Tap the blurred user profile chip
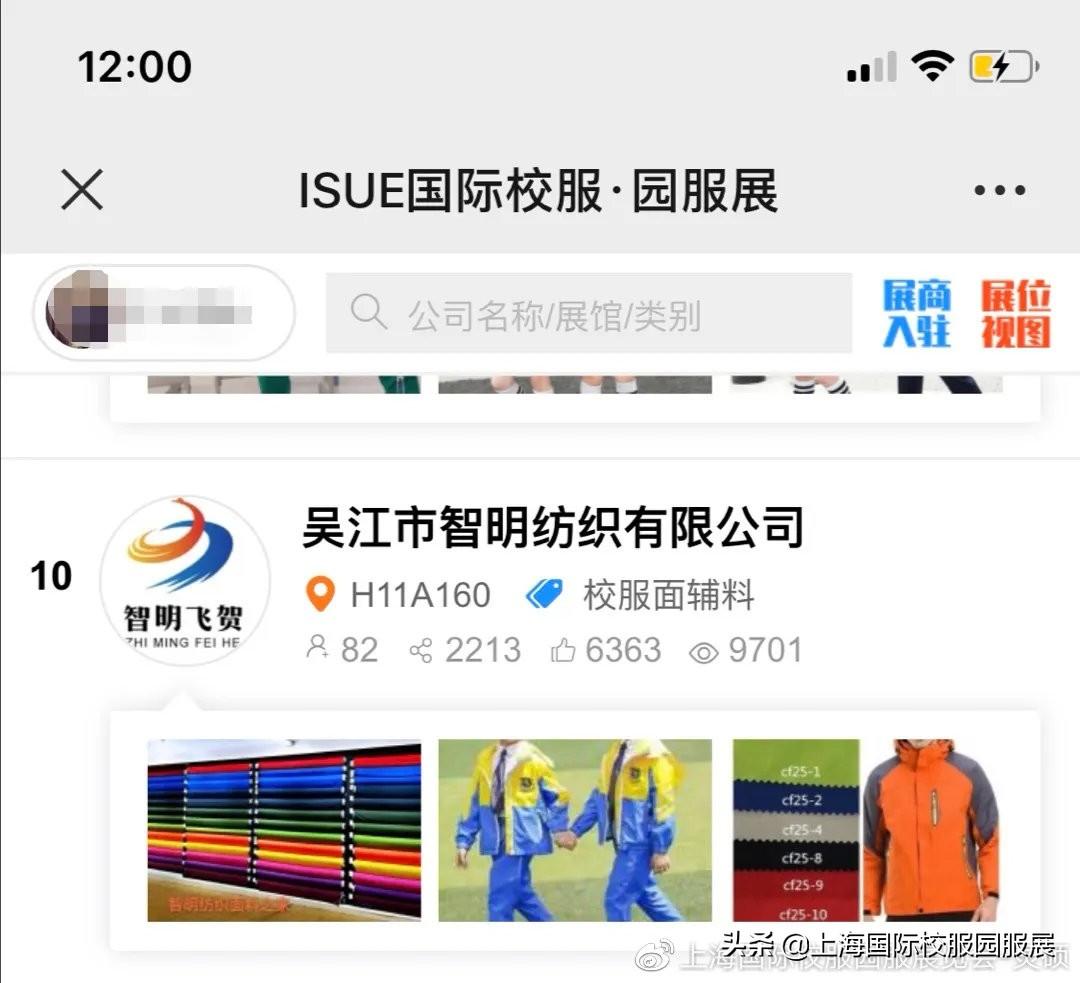The width and height of the screenshot is (1080, 983). pos(164,313)
